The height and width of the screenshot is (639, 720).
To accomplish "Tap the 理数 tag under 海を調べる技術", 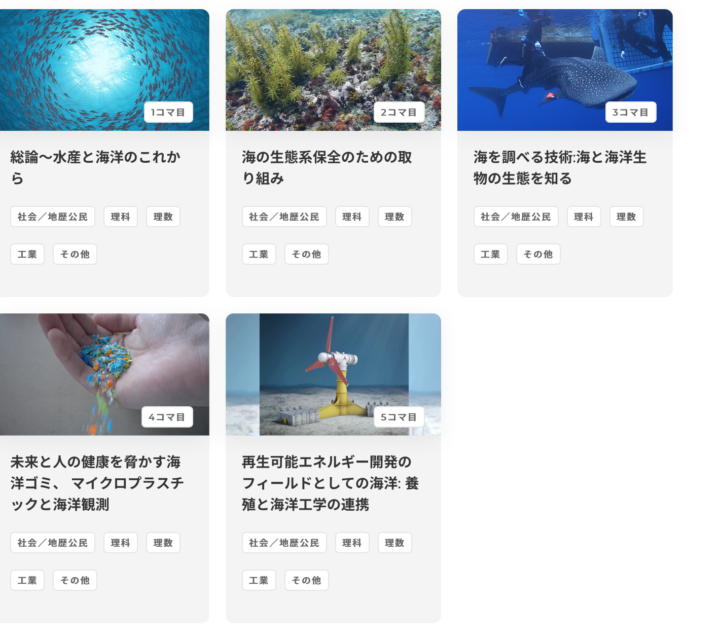I will click(626, 217).
